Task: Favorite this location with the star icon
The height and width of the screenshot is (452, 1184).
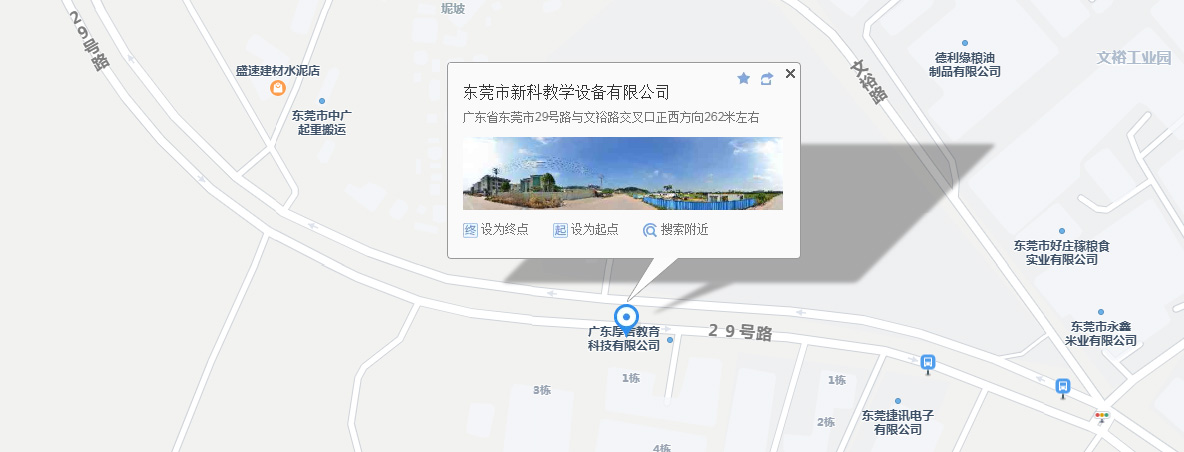Action: point(743,78)
